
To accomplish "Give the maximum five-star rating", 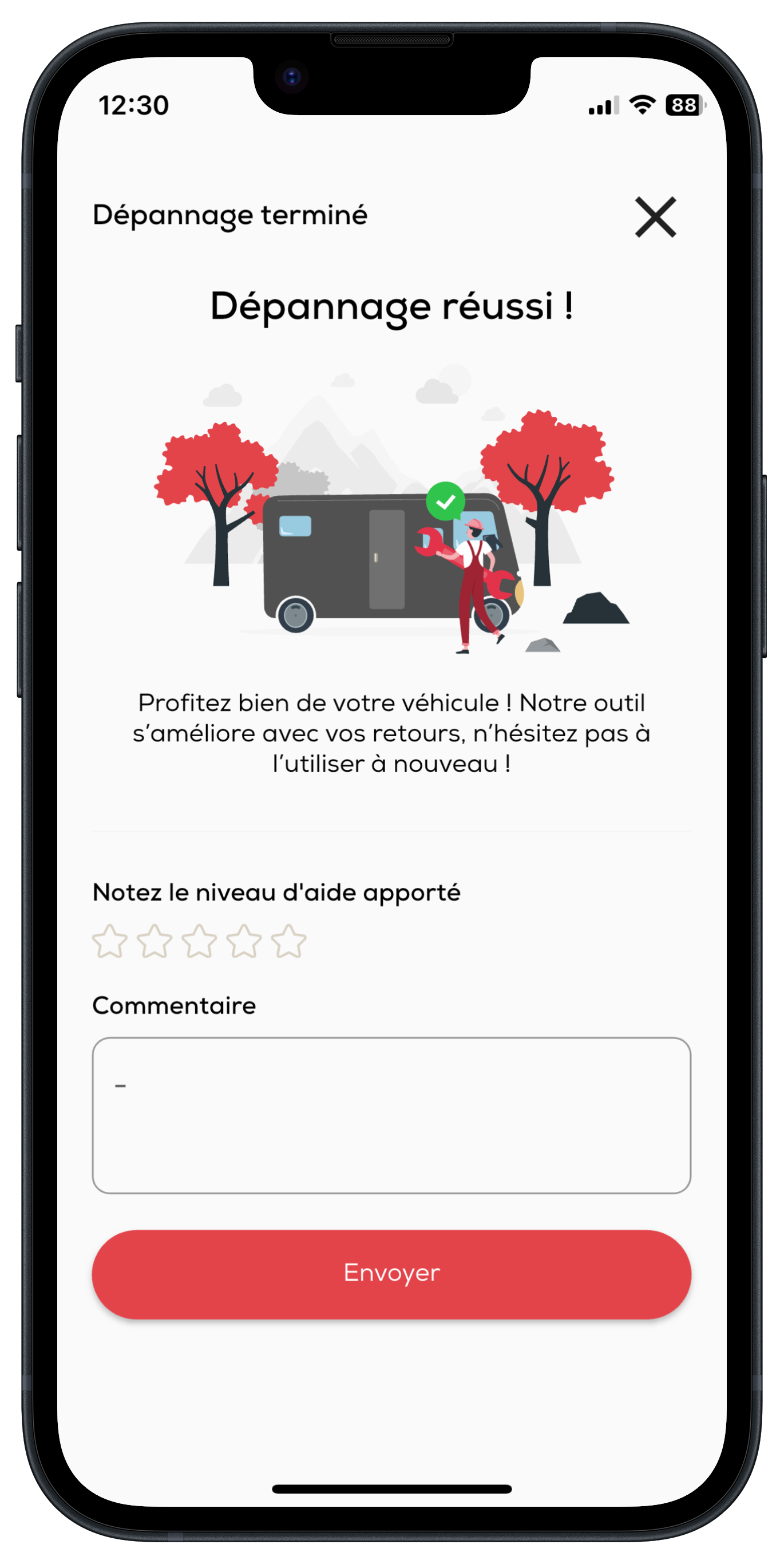I will pyautogui.click(x=289, y=942).
